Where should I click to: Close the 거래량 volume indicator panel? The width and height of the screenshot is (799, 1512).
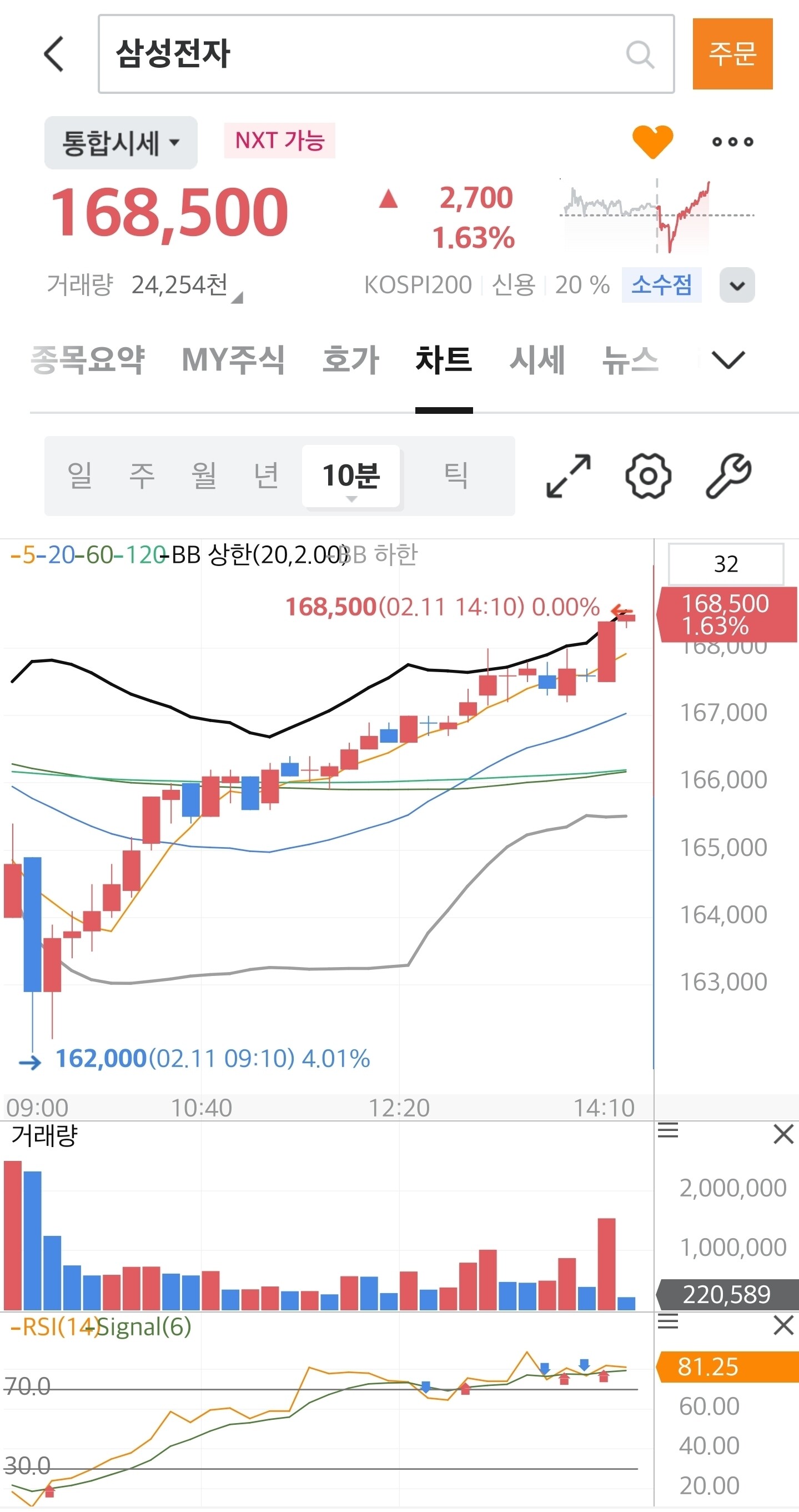point(783,1134)
